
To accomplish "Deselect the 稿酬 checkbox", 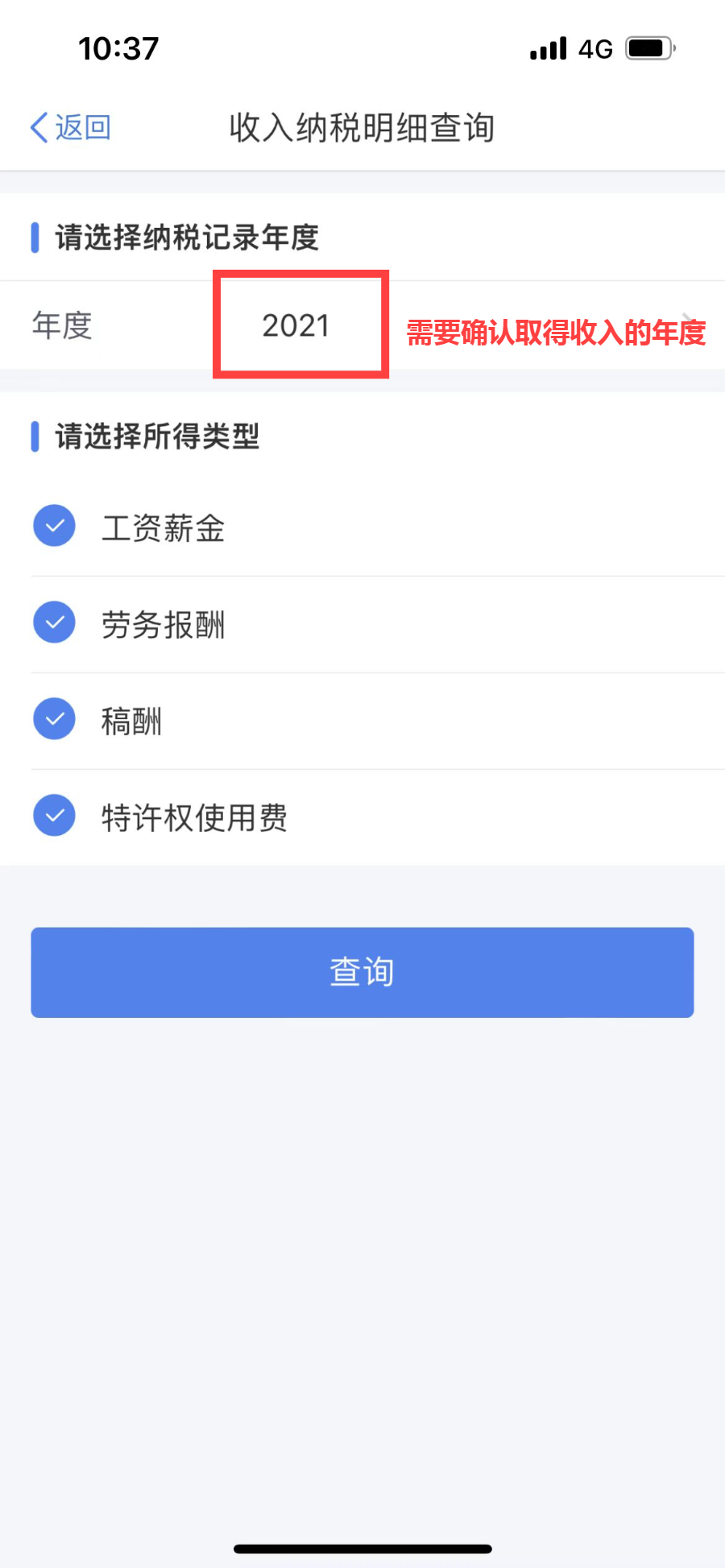I will click(54, 719).
